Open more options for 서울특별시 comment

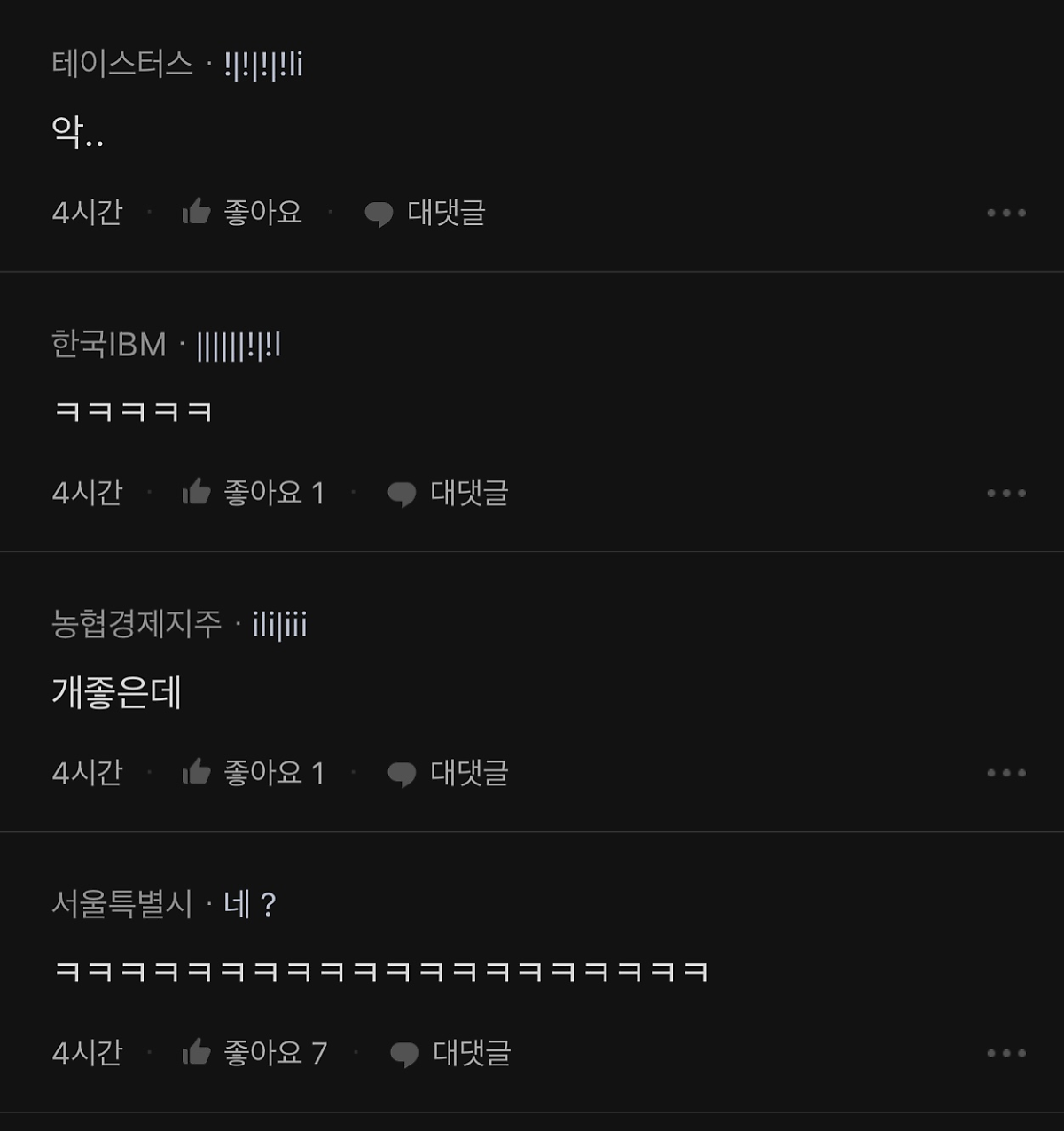[x=1006, y=1053]
